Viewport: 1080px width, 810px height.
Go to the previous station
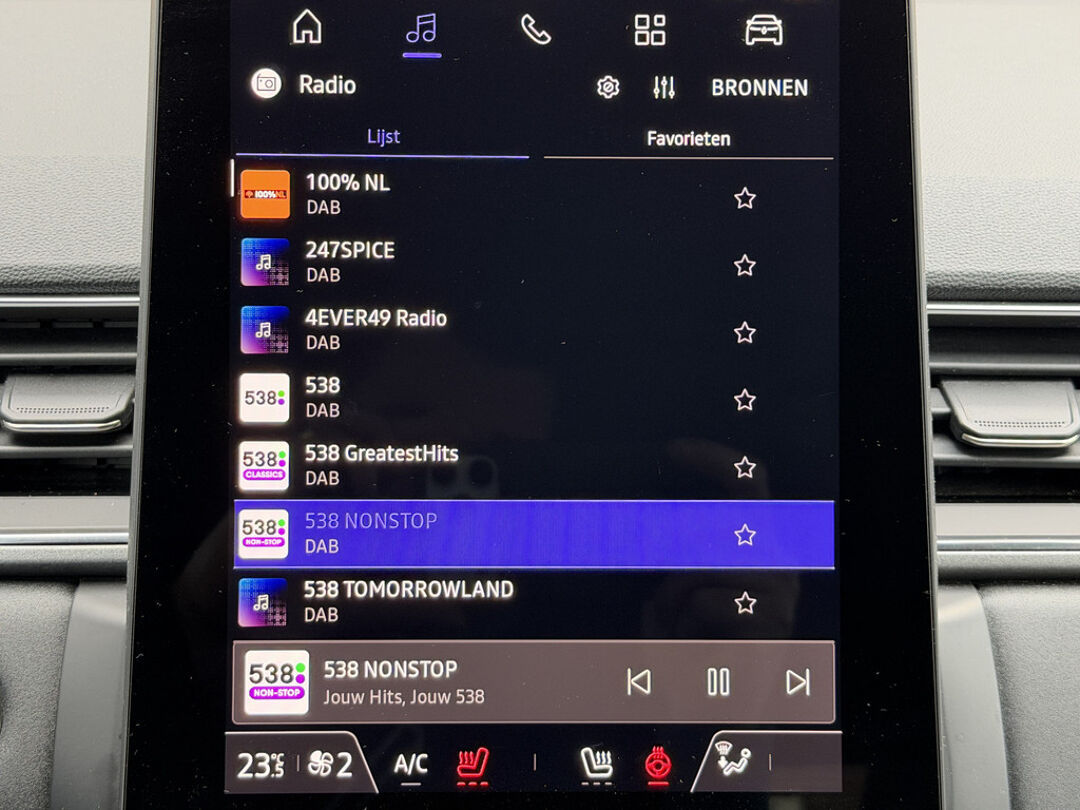point(638,682)
